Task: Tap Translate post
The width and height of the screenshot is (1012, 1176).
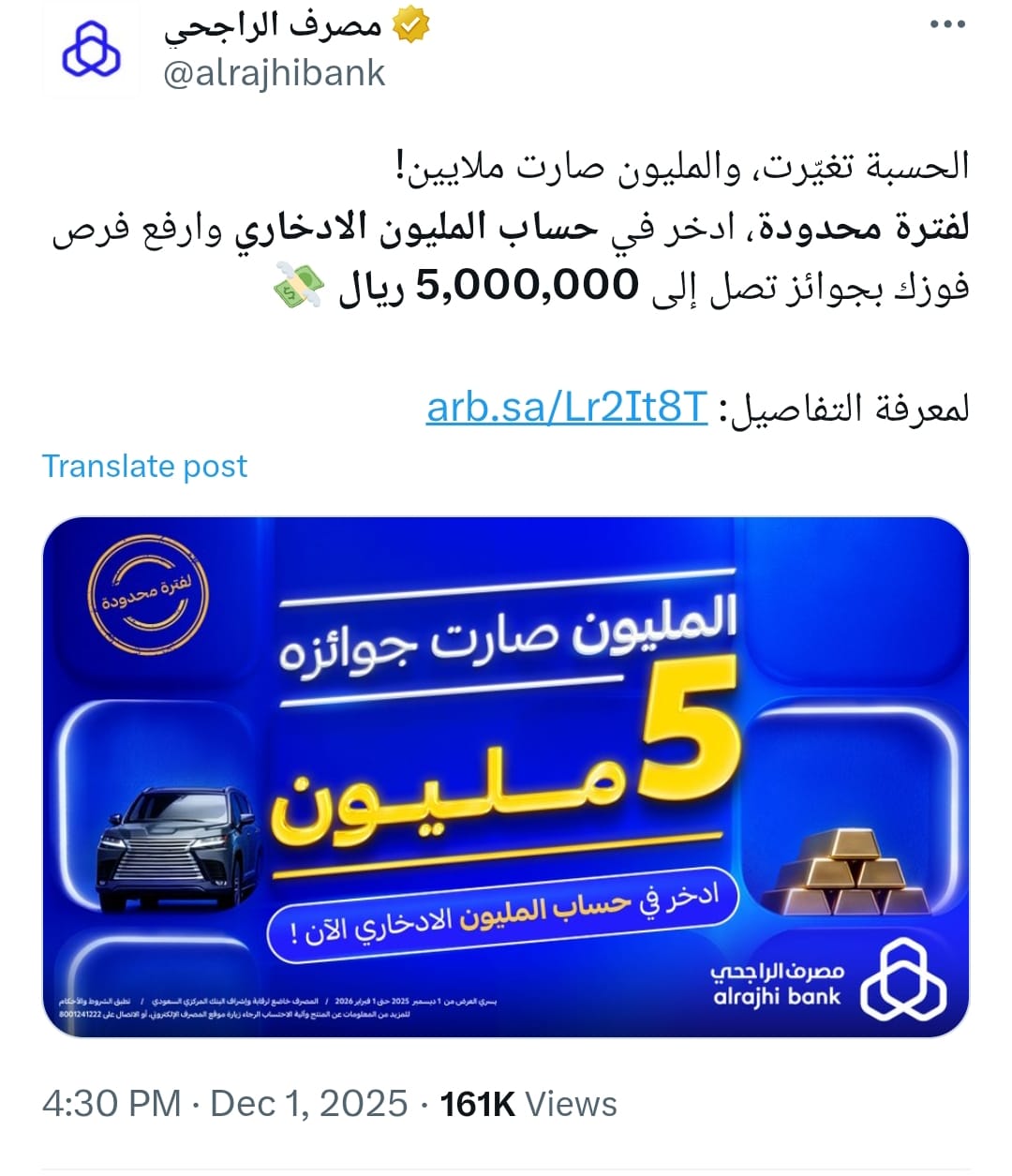Action: (x=144, y=466)
